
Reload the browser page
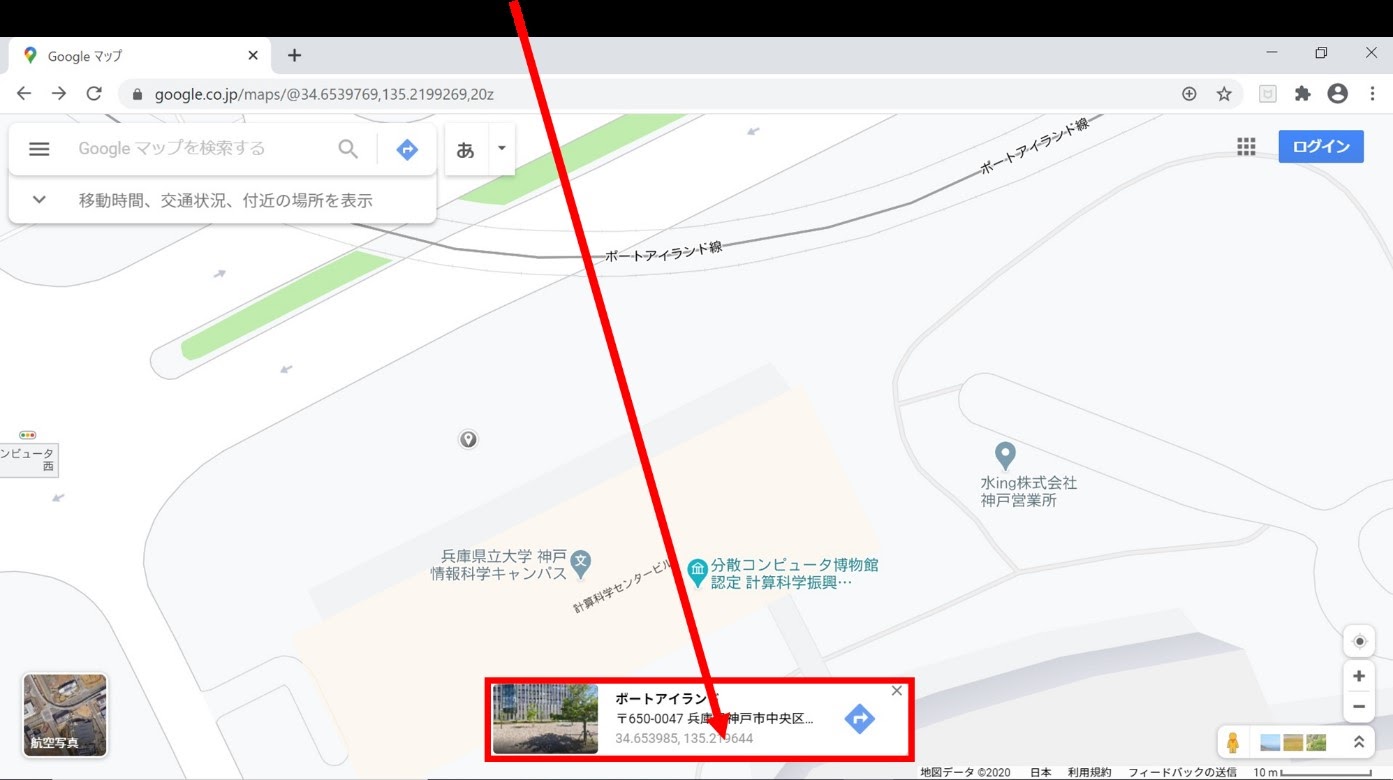pyautogui.click(x=94, y=94)
